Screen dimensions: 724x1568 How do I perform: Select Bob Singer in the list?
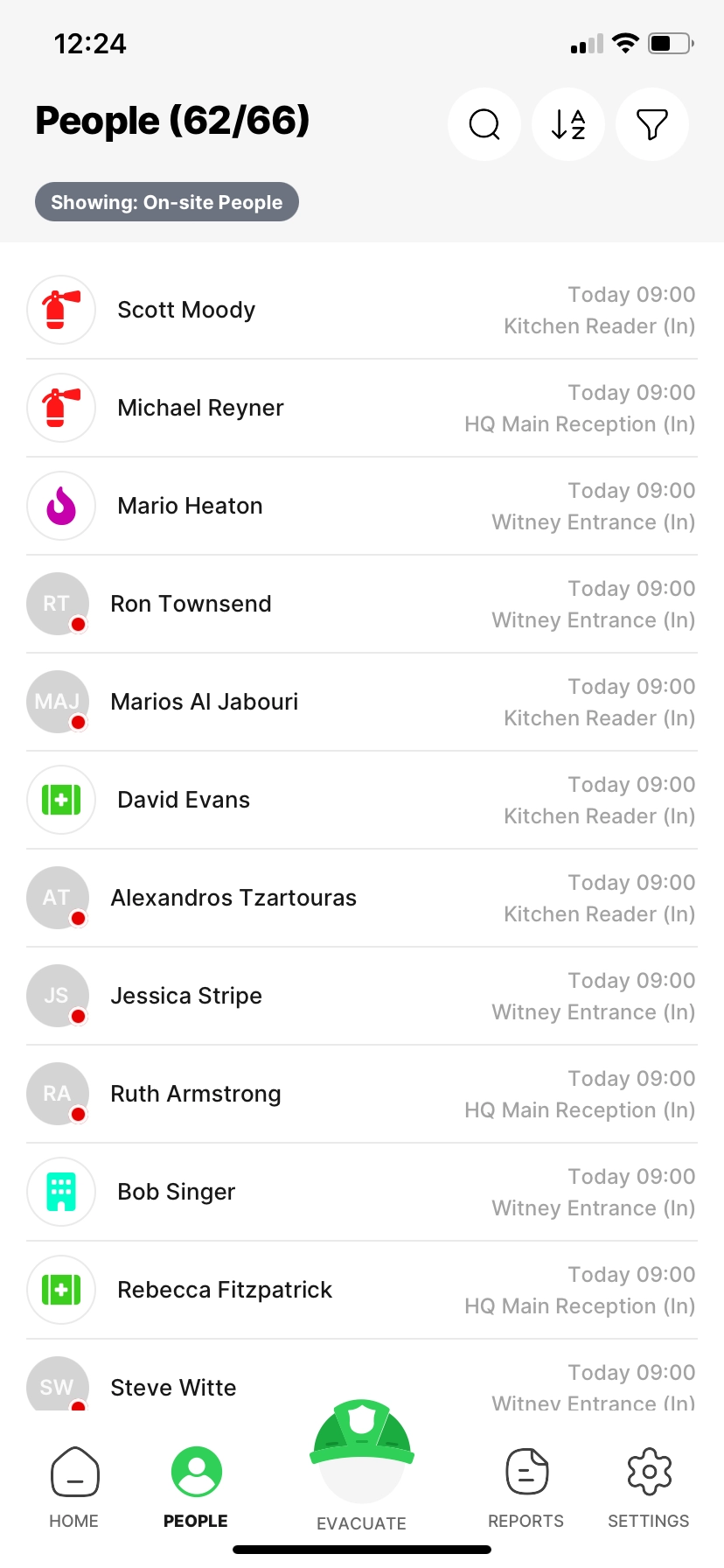[x=362, y=1192]
